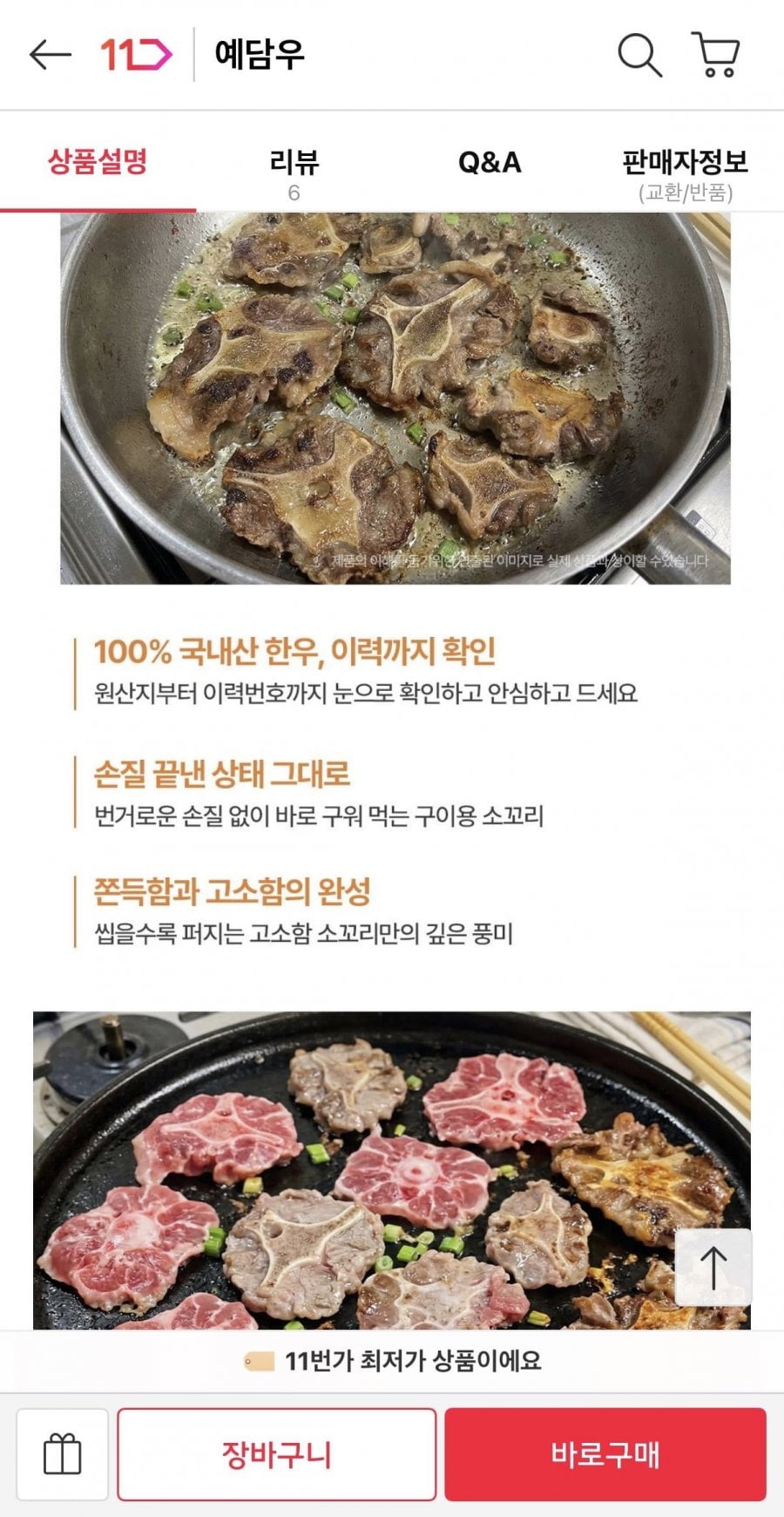Jump back to top of page
This screenshot has width=784, height=1517.
[x=713, y=1267]
